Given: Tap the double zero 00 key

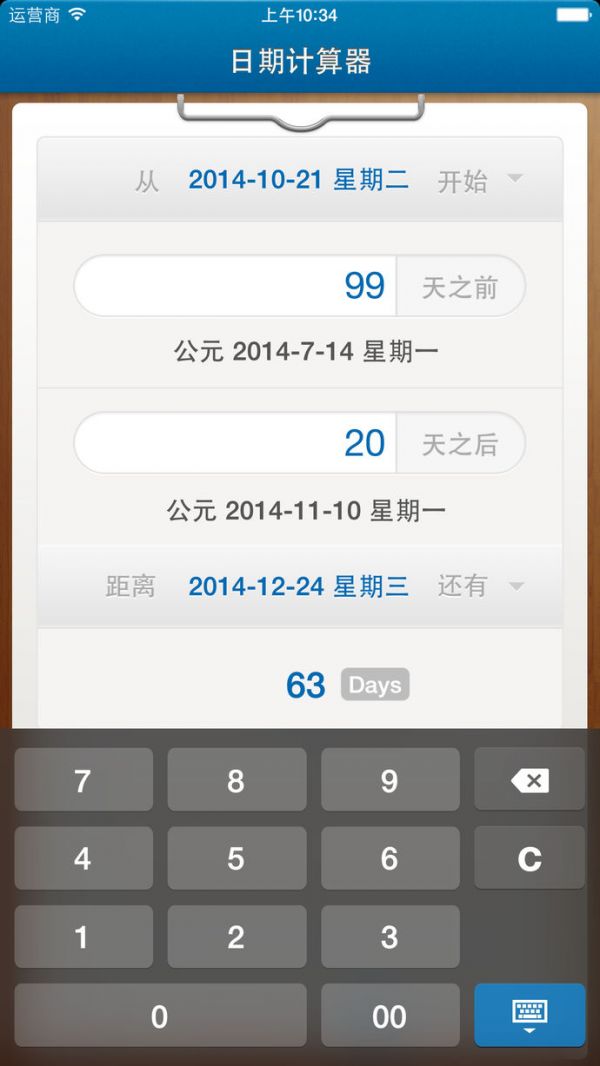Looking at the screenshot, I should 390,1016.
